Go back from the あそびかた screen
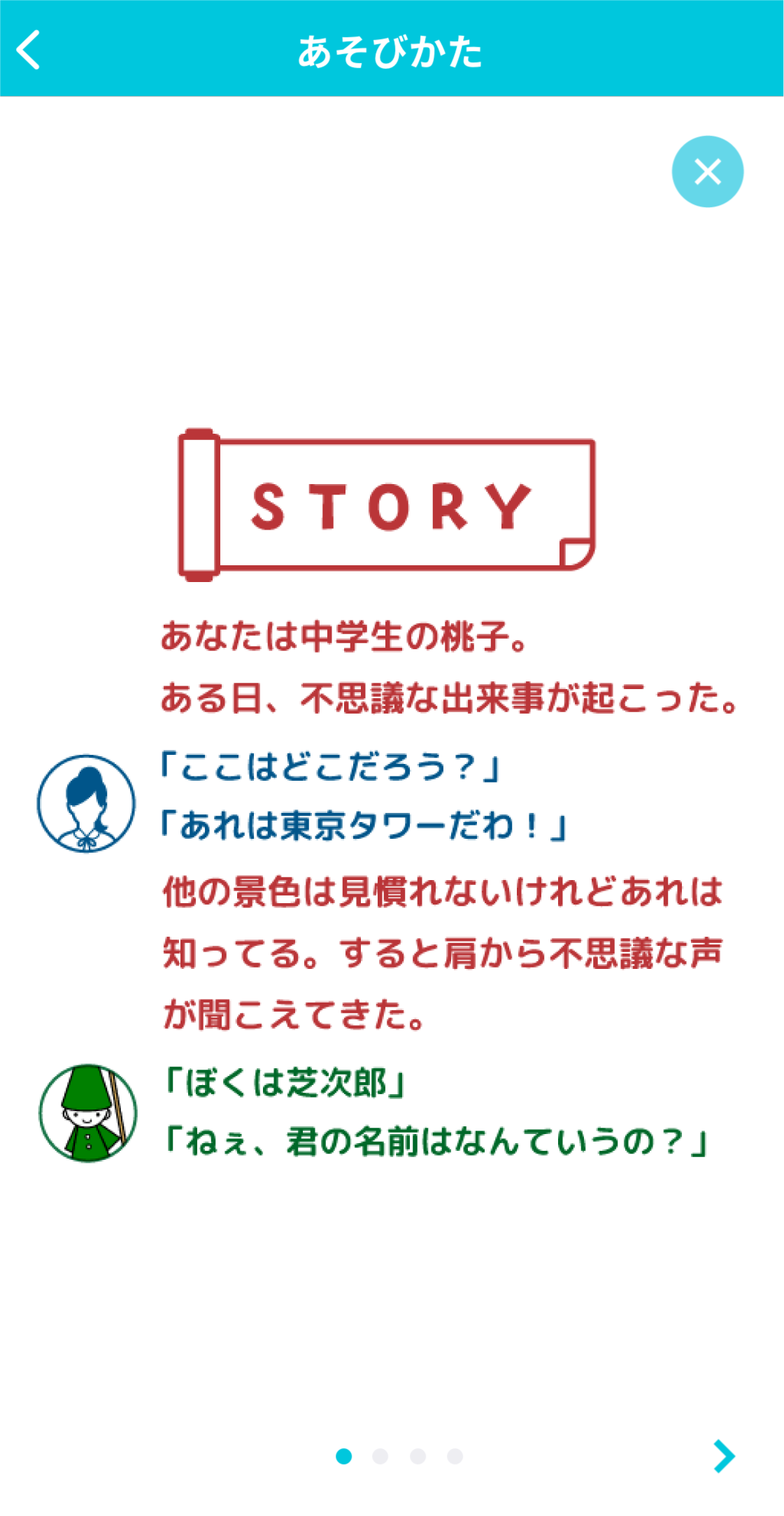784x1516 pixels. point(29,50)
